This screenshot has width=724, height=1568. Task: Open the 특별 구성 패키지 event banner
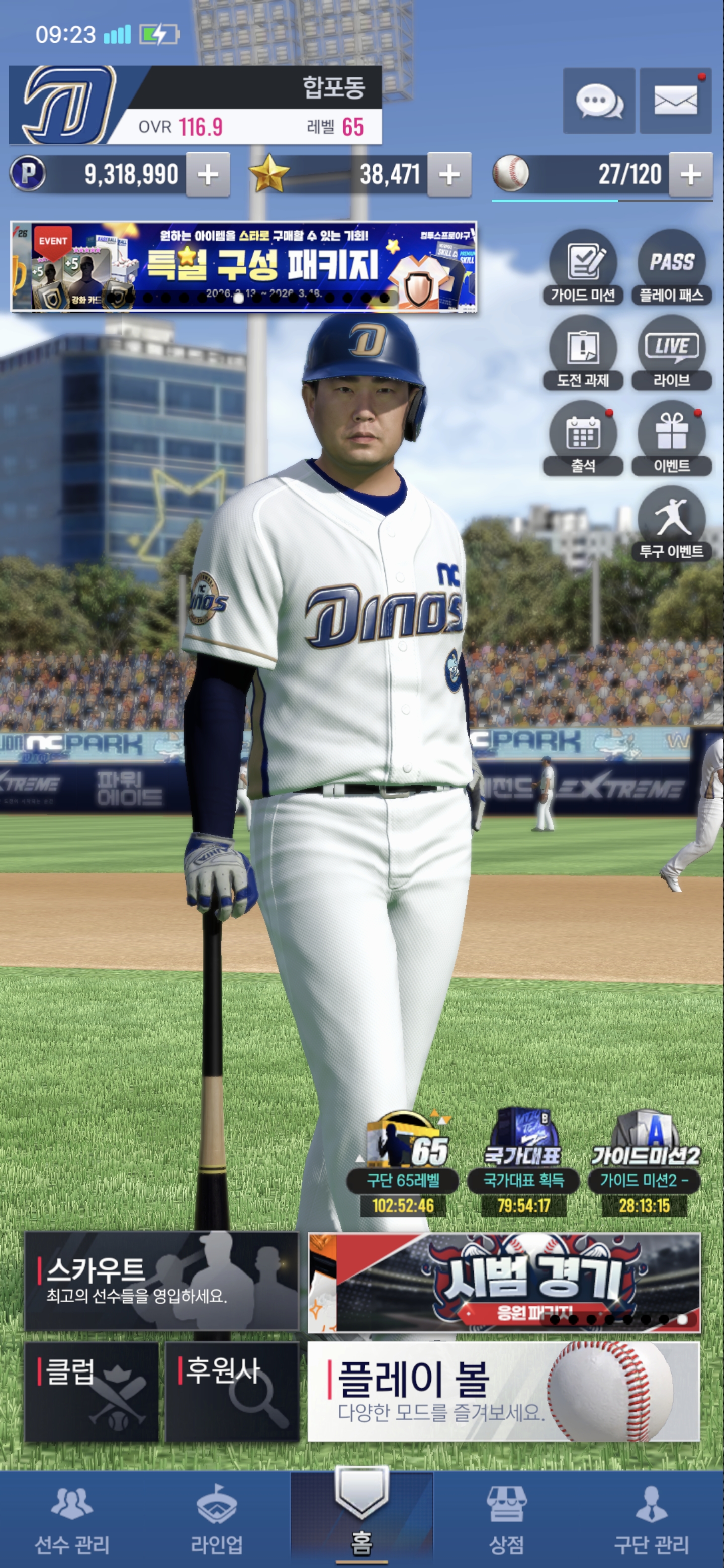click(243, 266)
